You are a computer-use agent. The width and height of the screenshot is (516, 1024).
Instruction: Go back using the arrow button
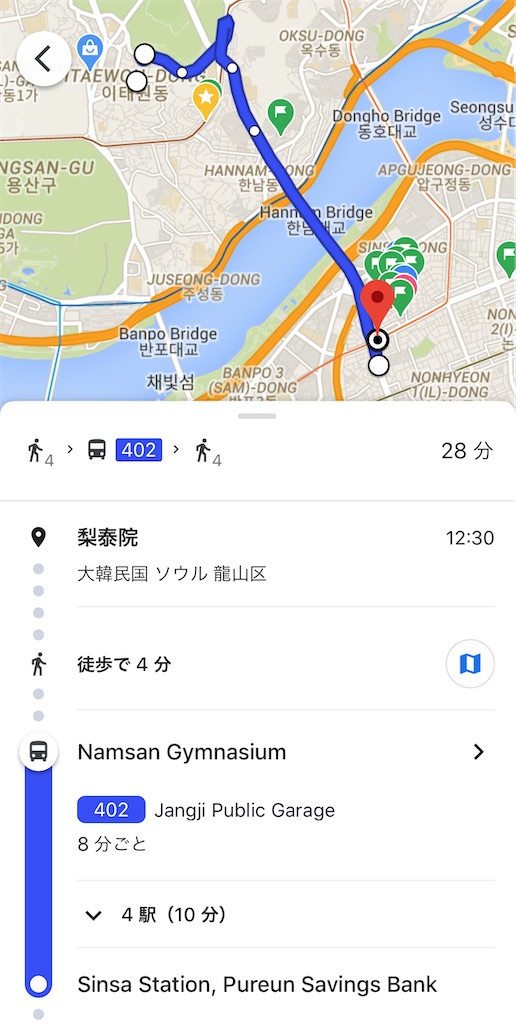[x=43, y=59]
